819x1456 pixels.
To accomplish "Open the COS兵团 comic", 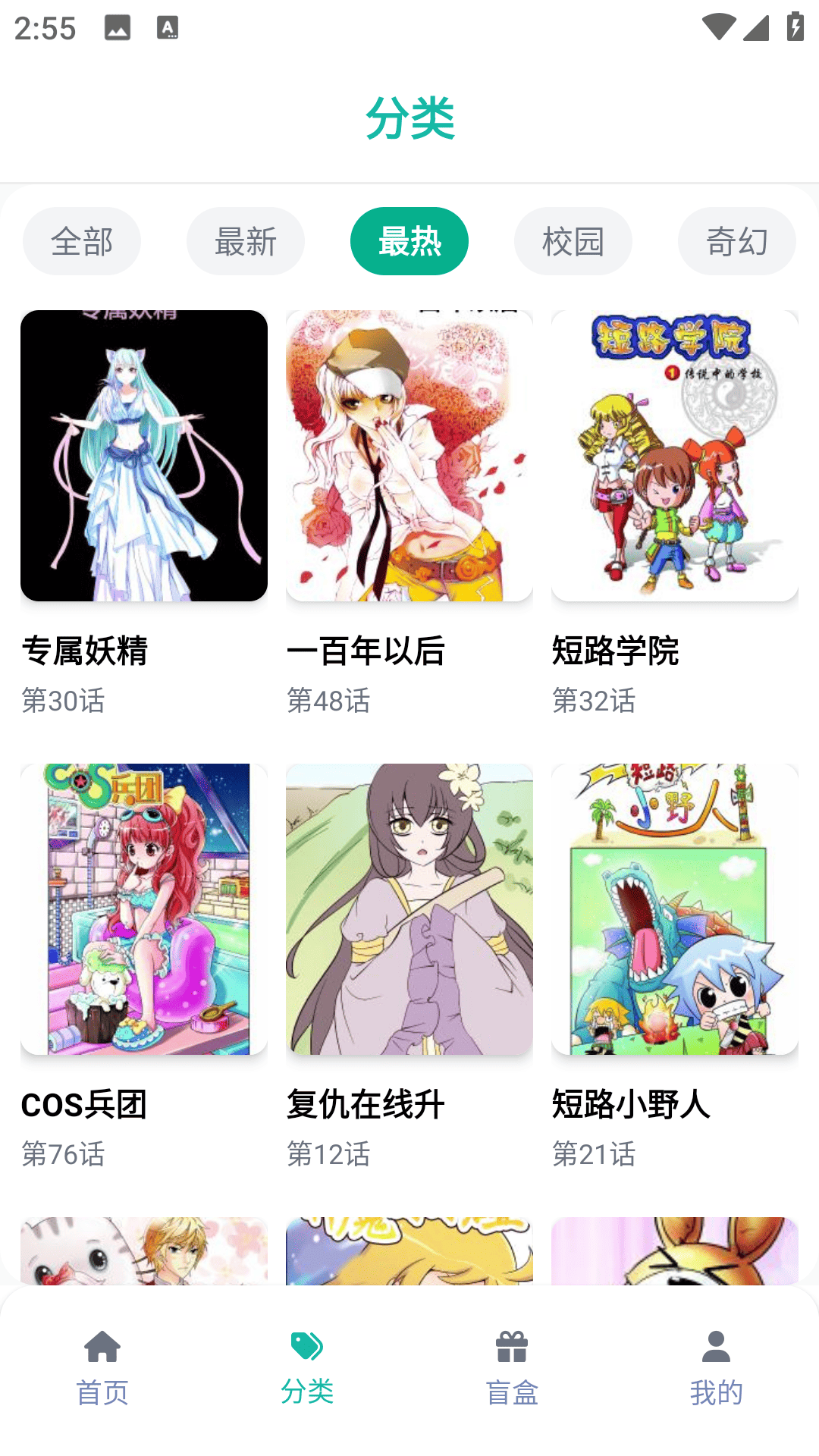I will 144,909.
